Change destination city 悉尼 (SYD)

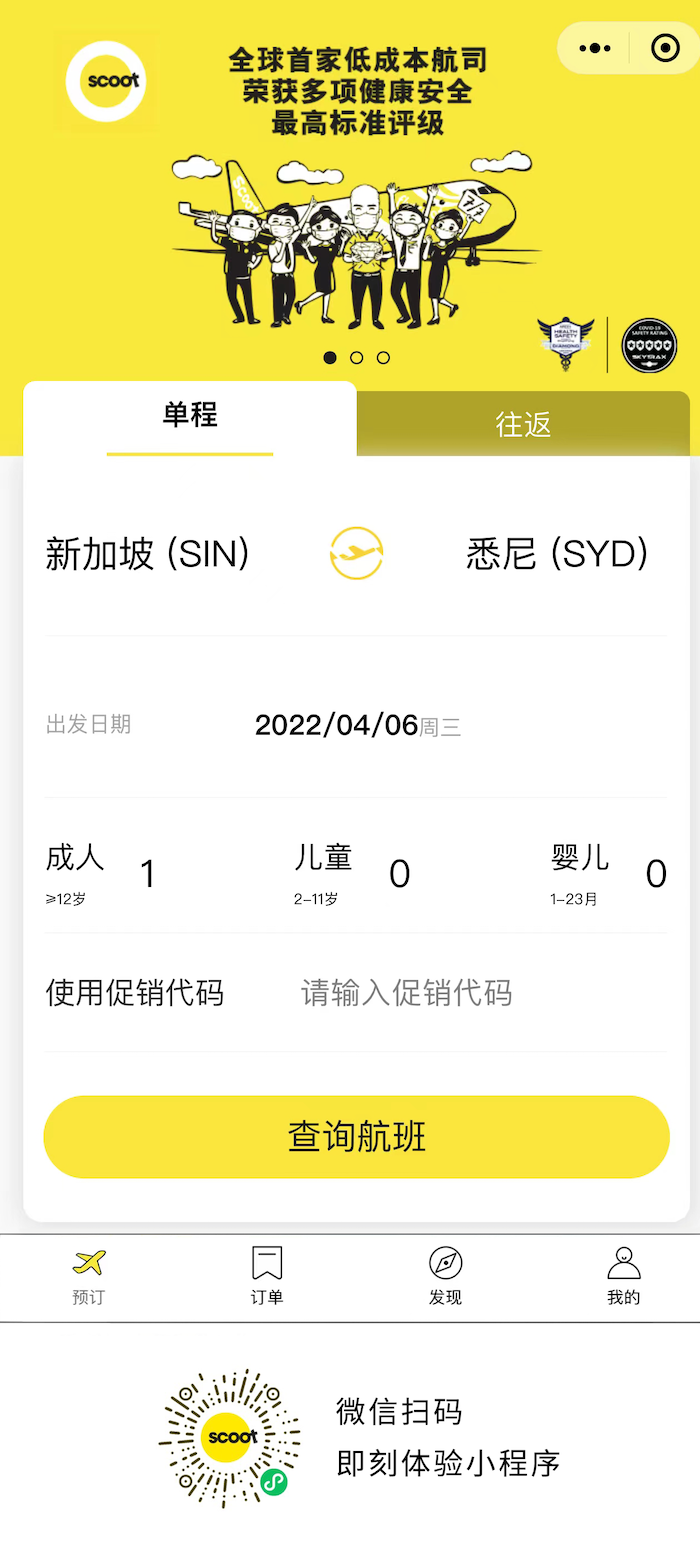coord(557,553)
